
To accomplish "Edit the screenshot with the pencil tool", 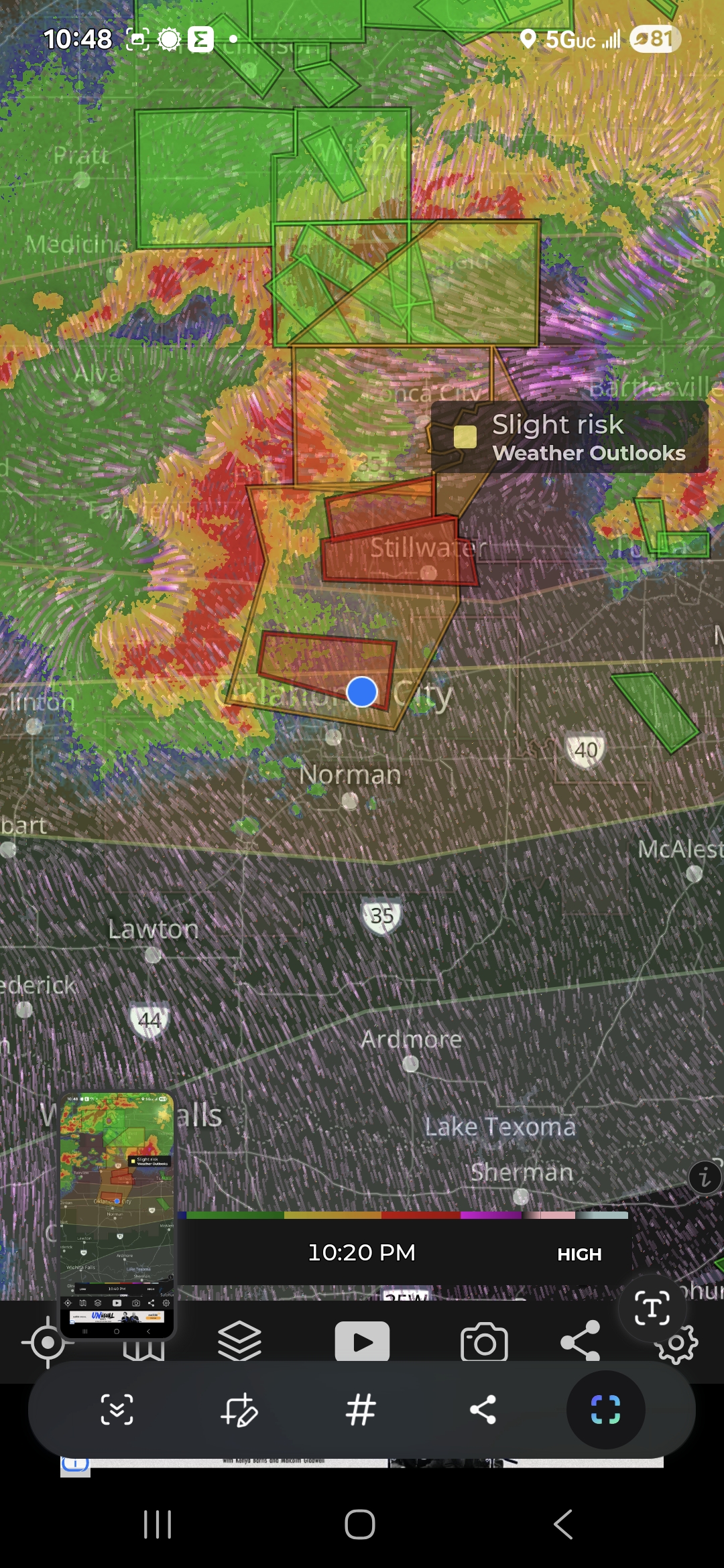I will [x=239, y=1409].
